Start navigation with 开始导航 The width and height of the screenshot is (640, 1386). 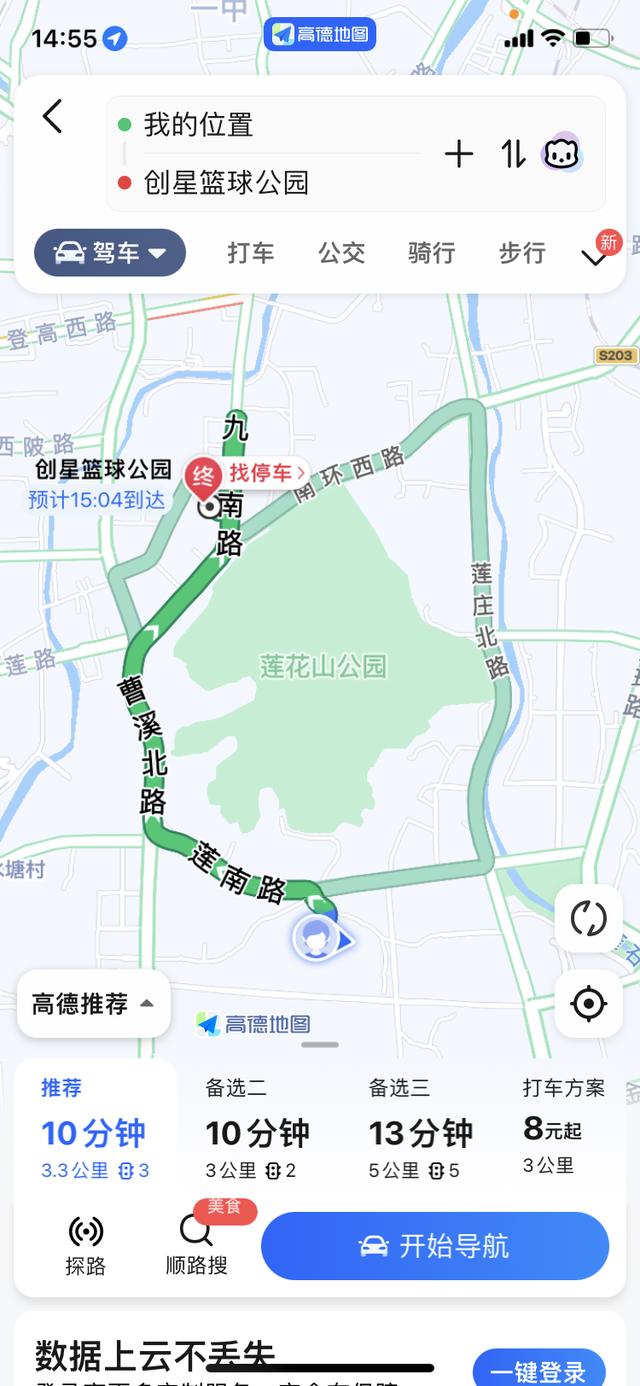(435, 1246)
